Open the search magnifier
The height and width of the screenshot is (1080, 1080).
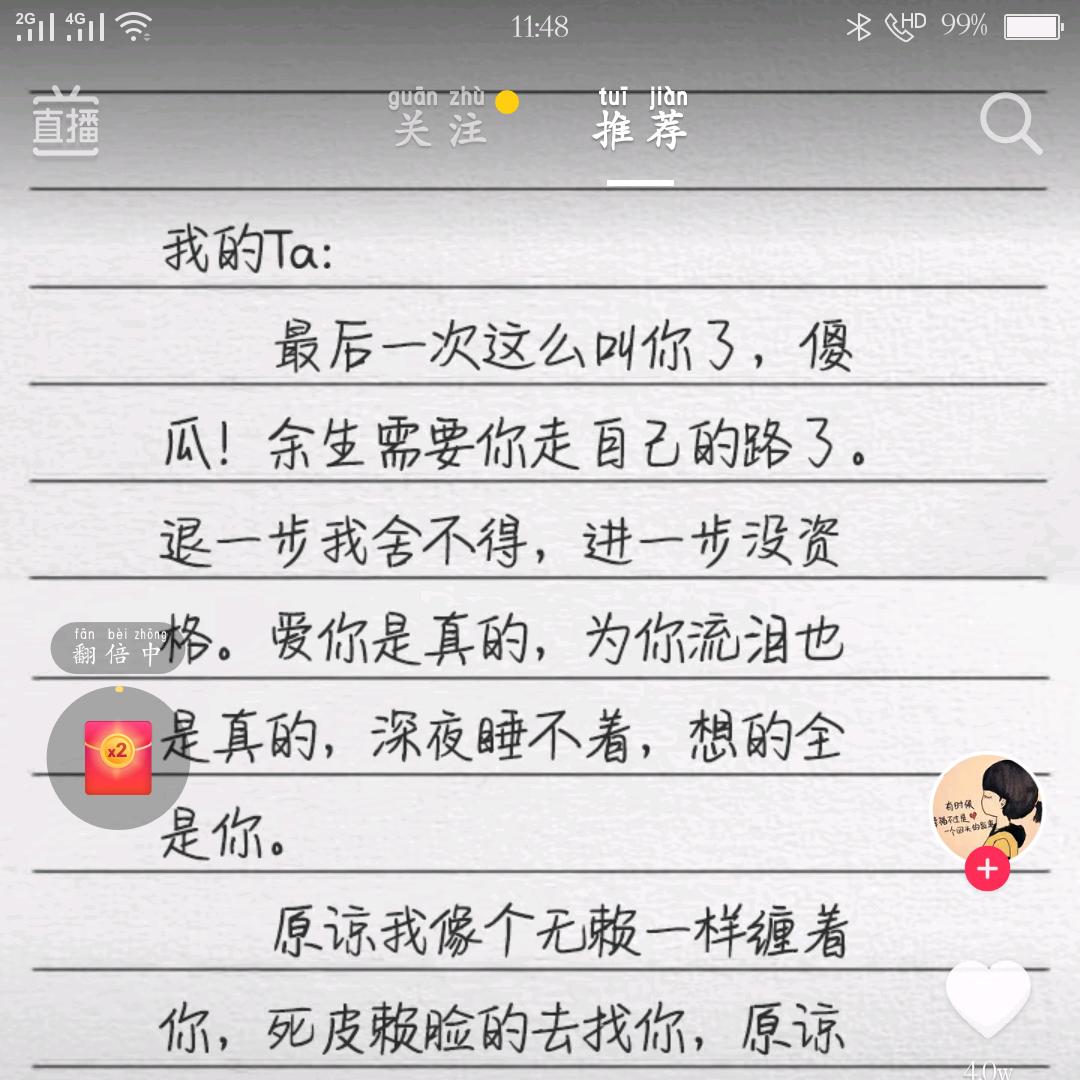click(1009, 124)
